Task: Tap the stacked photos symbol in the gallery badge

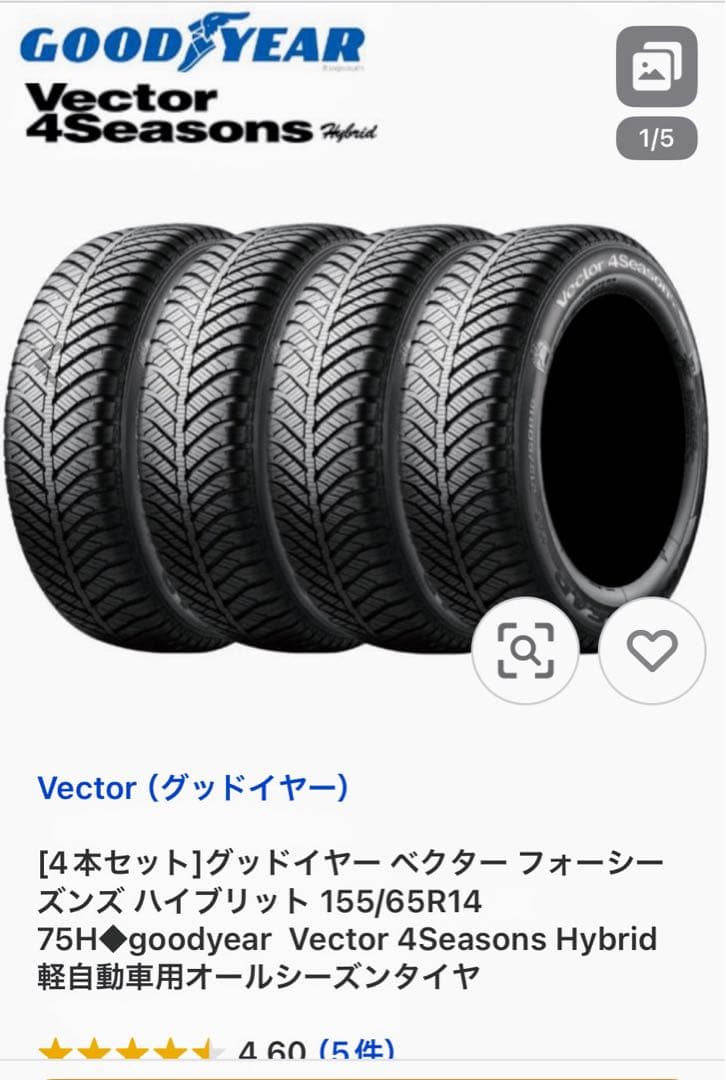Action: [655, 65]
